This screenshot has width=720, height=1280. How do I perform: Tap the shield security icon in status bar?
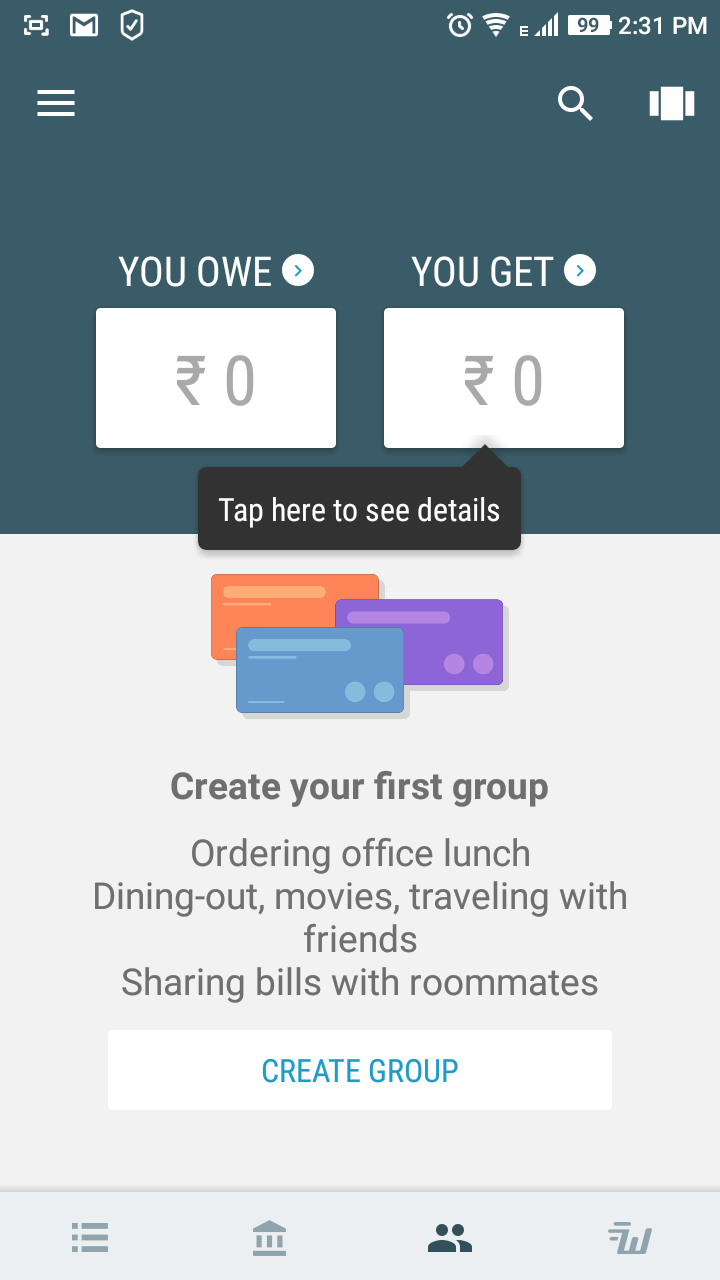[x=131, y=25]
